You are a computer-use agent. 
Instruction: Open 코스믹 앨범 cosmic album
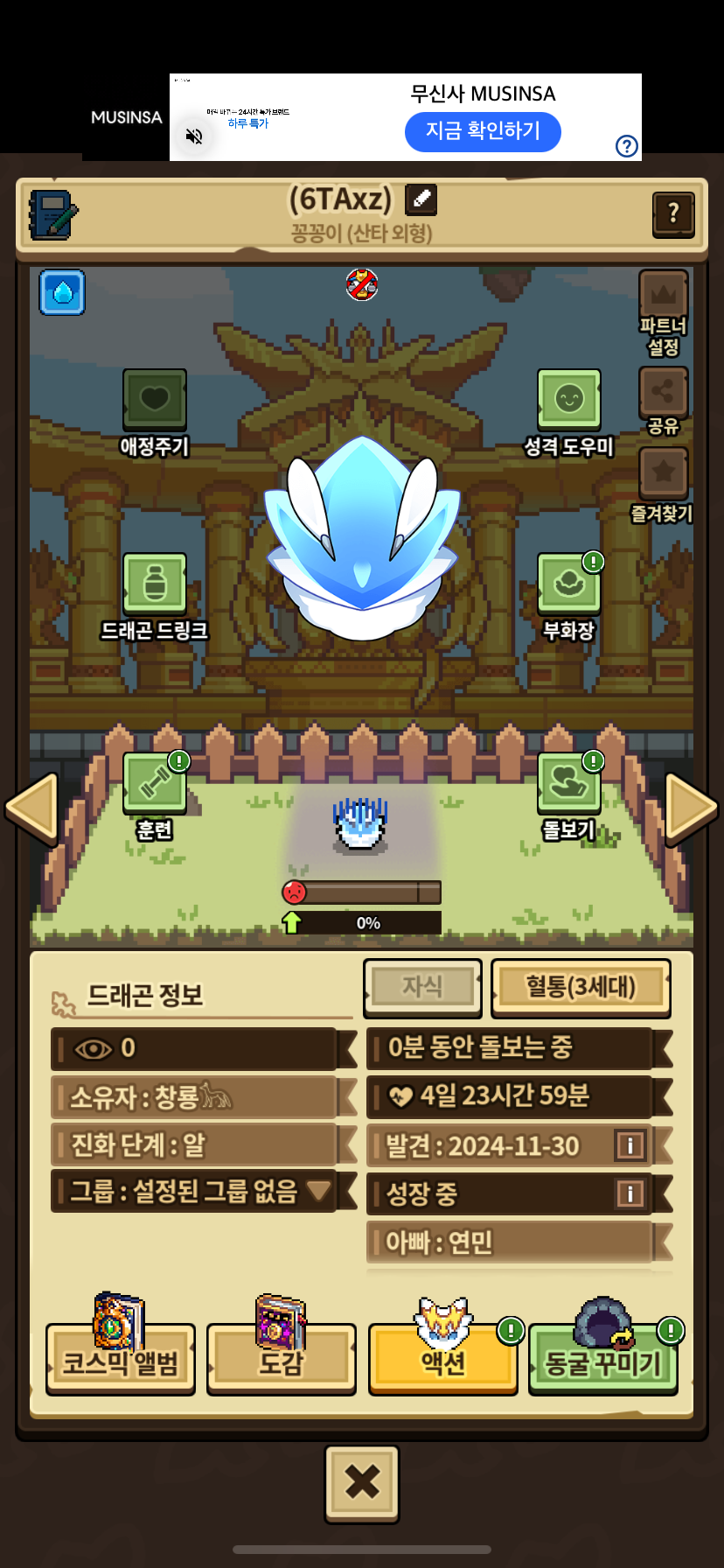121,1361
